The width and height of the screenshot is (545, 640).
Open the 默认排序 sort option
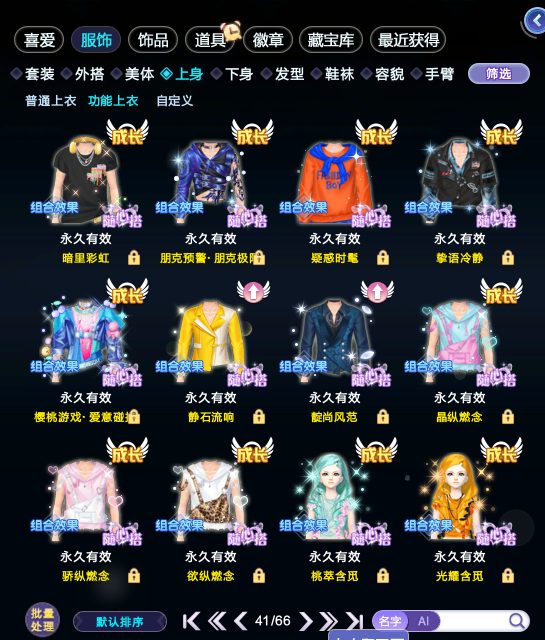click(120, 622)
